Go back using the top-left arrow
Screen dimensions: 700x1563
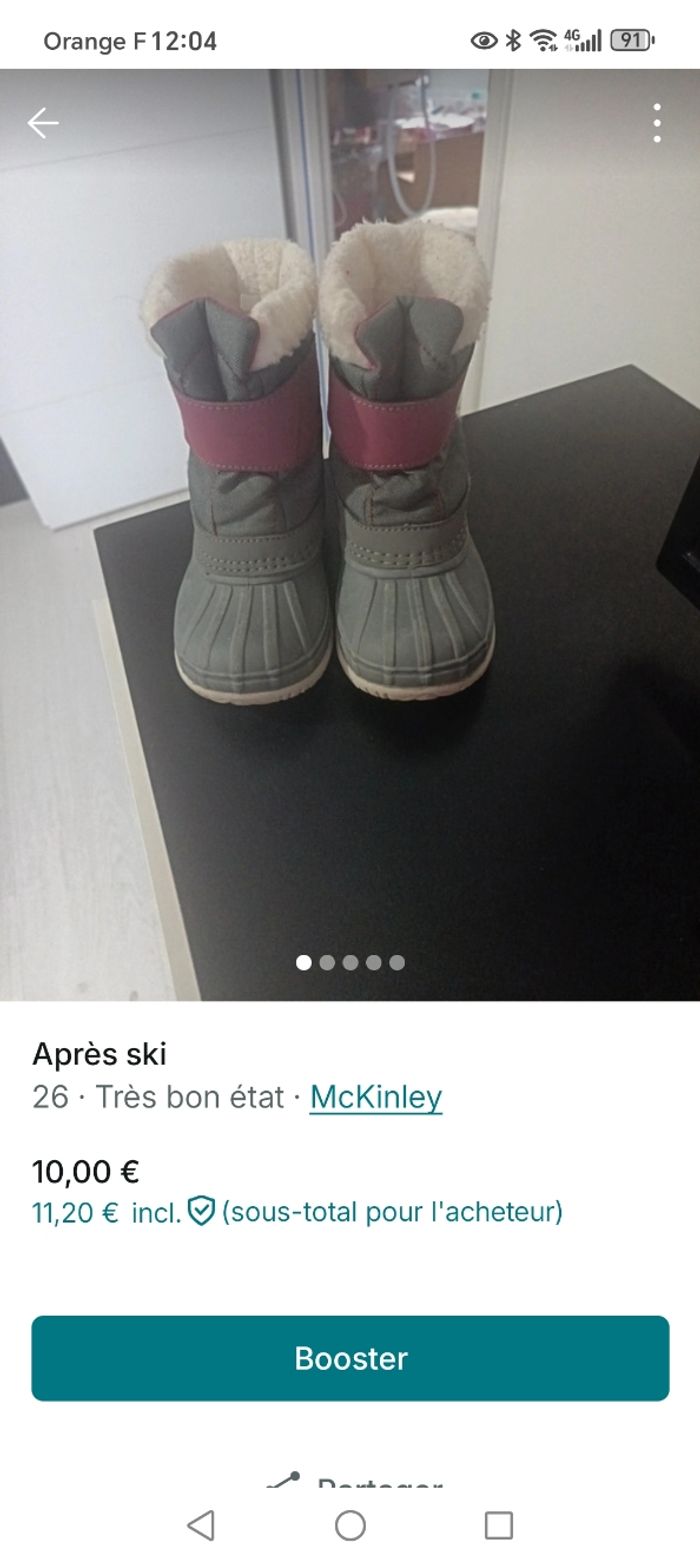(x=43, y=123)
